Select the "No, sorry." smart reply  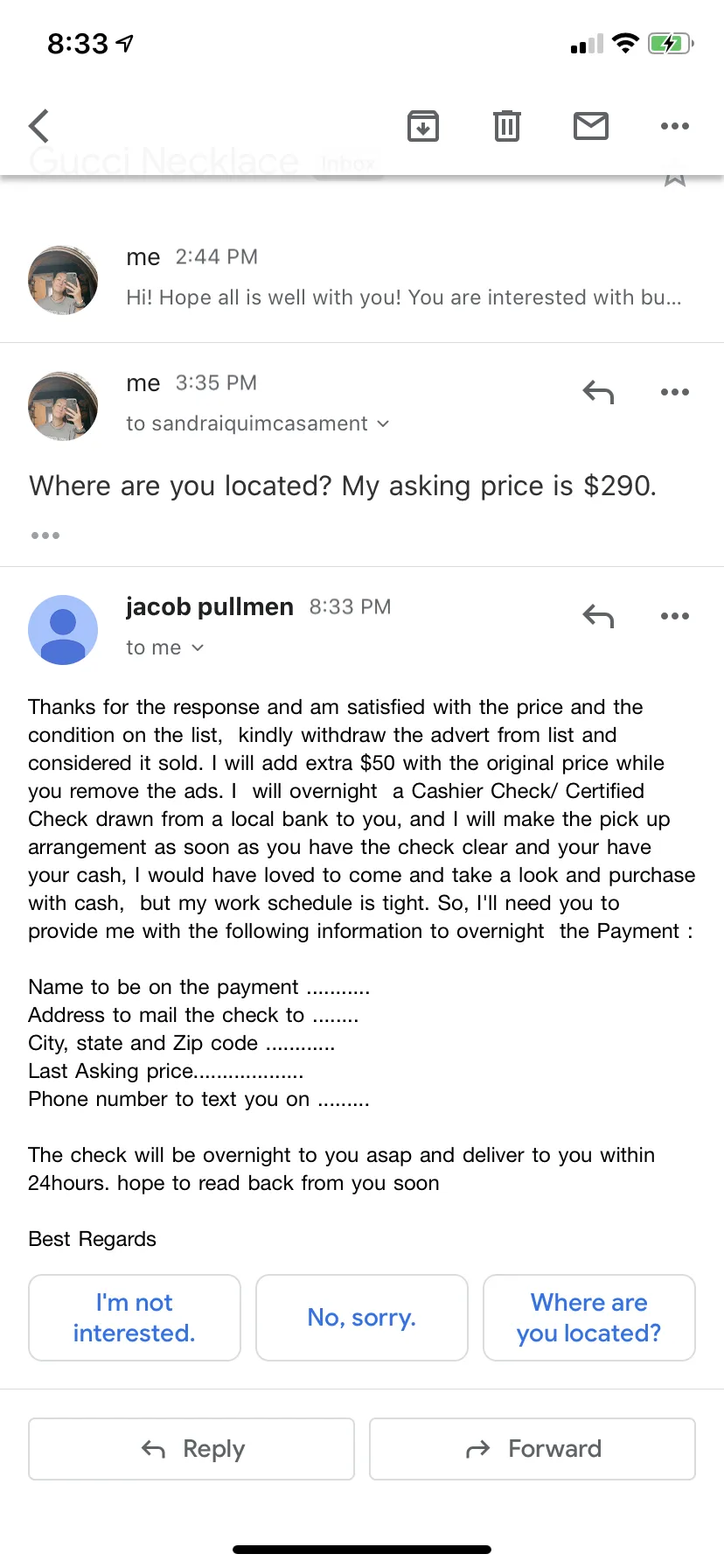pyautogui.click(x=362, y=1318)
